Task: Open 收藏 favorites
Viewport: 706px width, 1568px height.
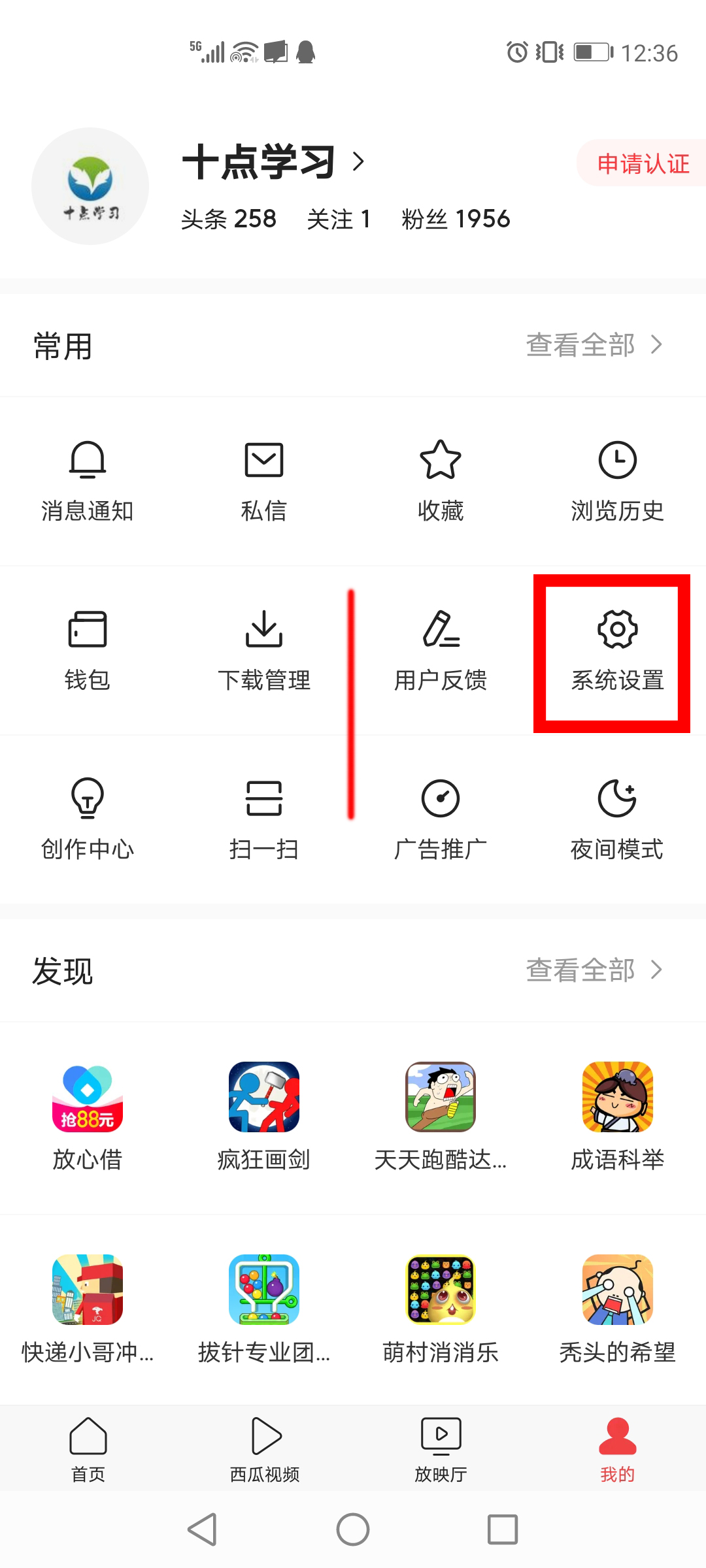Action: [440, 480]
